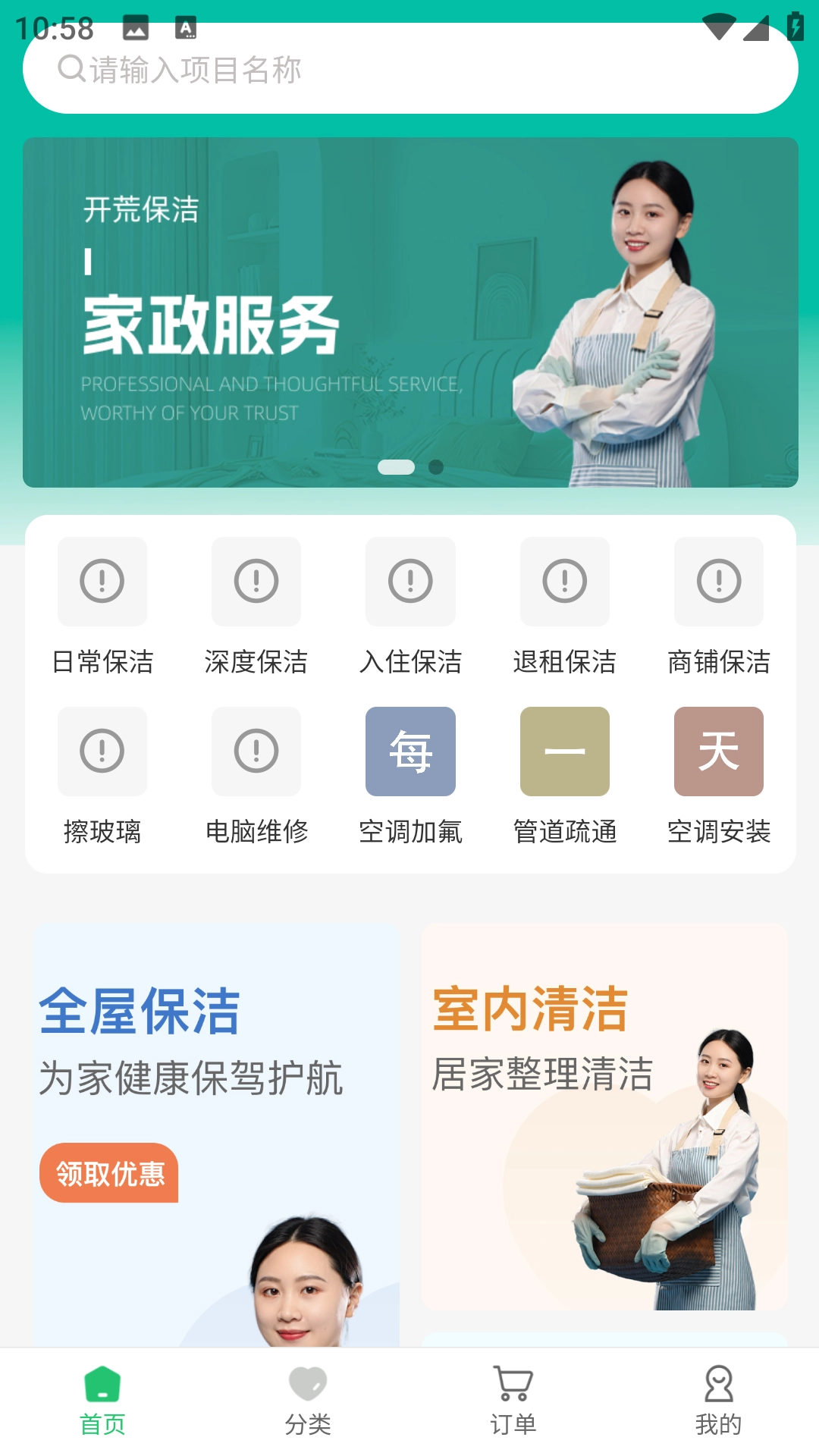Open the 日常保洁 service
Image resolution: width=819 pixels, height=1456 pixels.
tap(102, 607)
